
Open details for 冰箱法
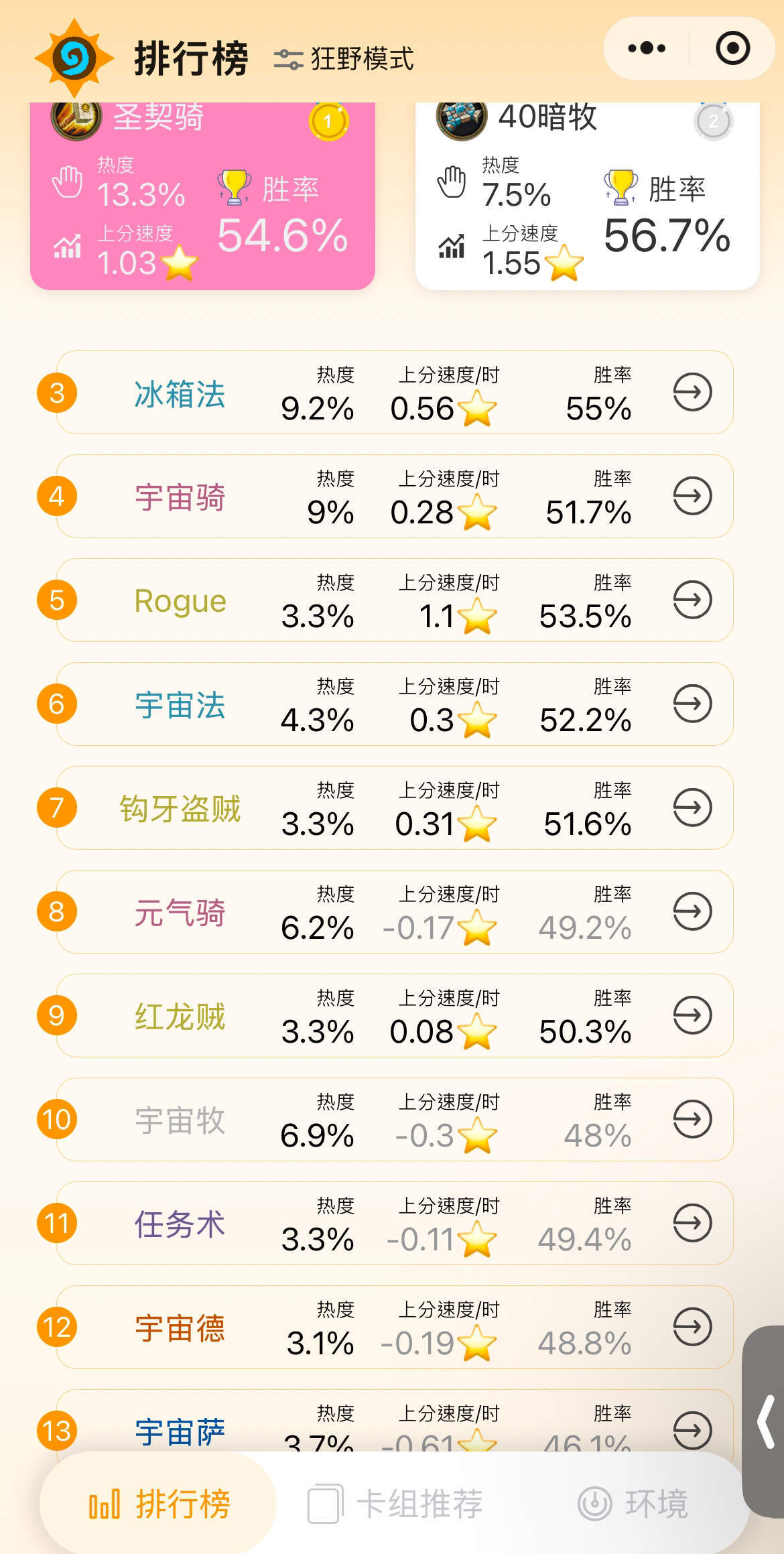pyautogui.click(x=692, y=392)
